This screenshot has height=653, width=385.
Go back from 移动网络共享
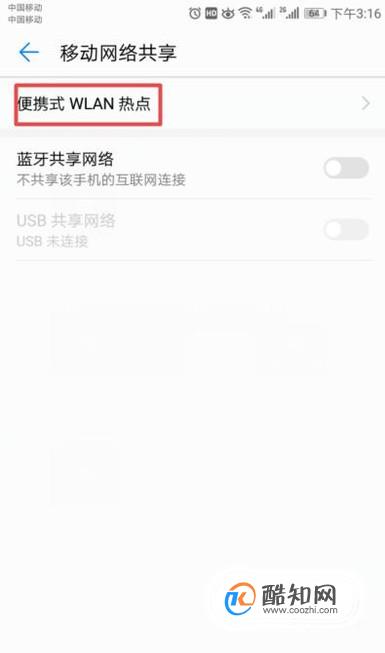[29, 52]
